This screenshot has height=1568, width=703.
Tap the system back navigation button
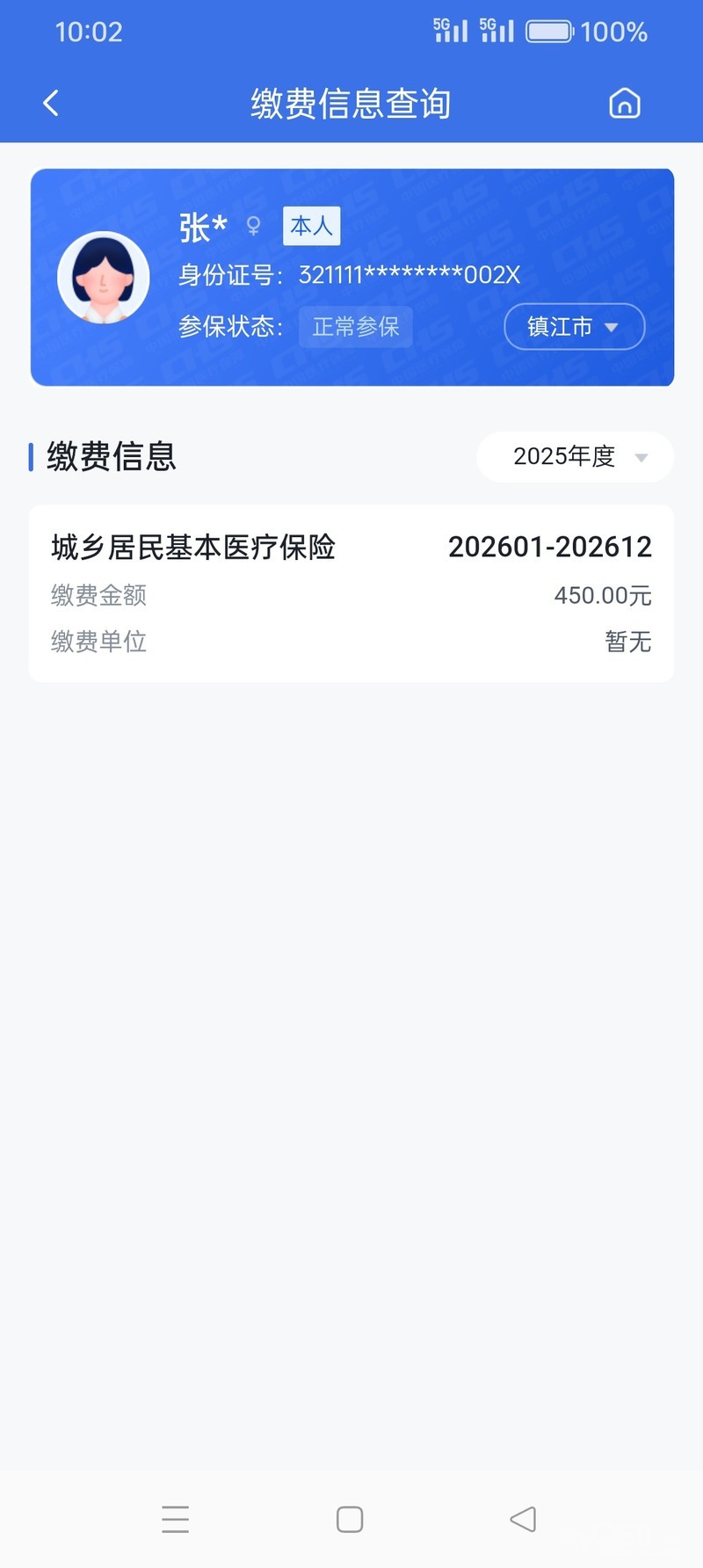tap(523, 1519)
